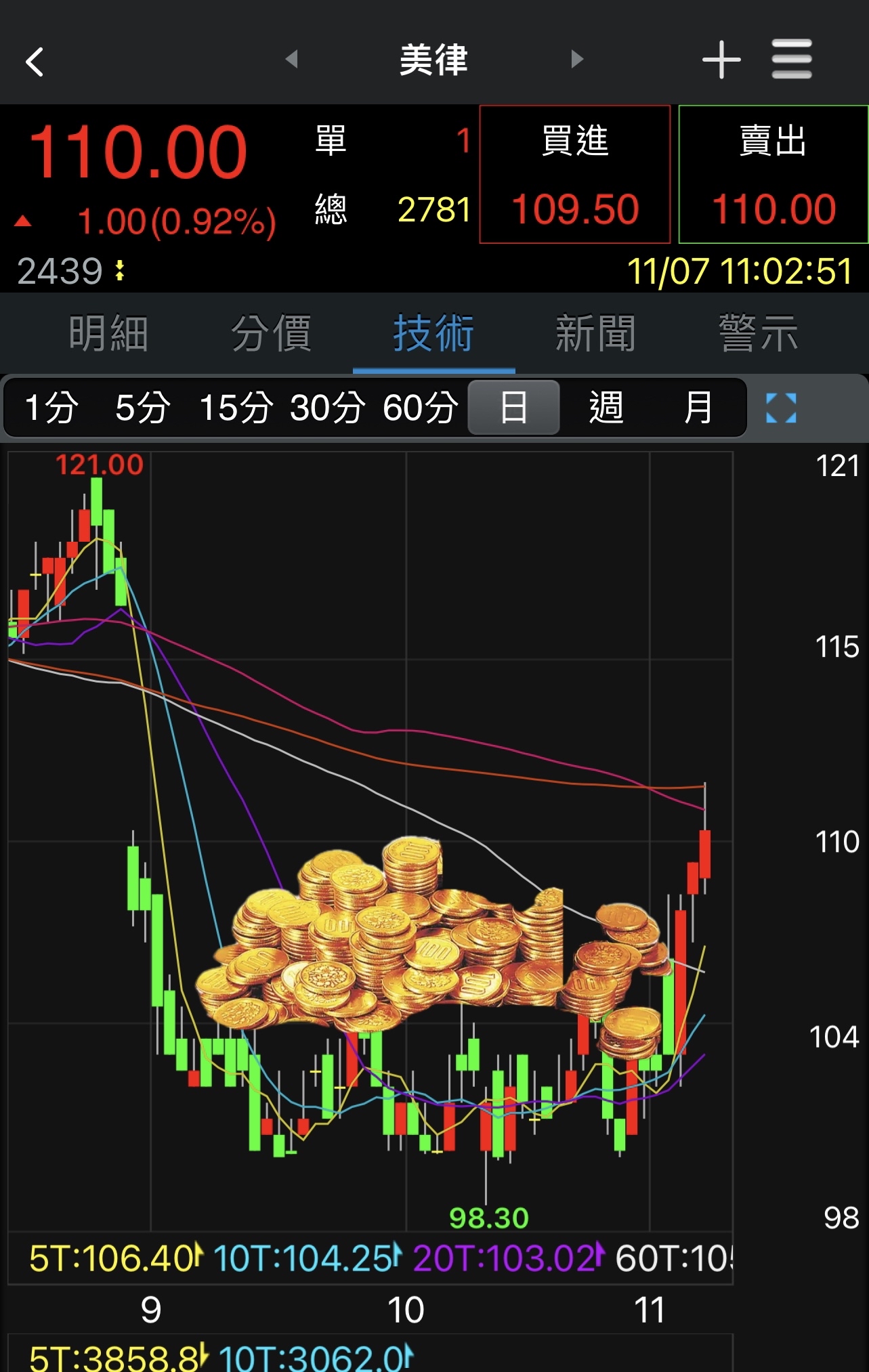Tap the 買進 buy box at 109.50
Screen dimensions: 869x1372
tap(575, 175)
